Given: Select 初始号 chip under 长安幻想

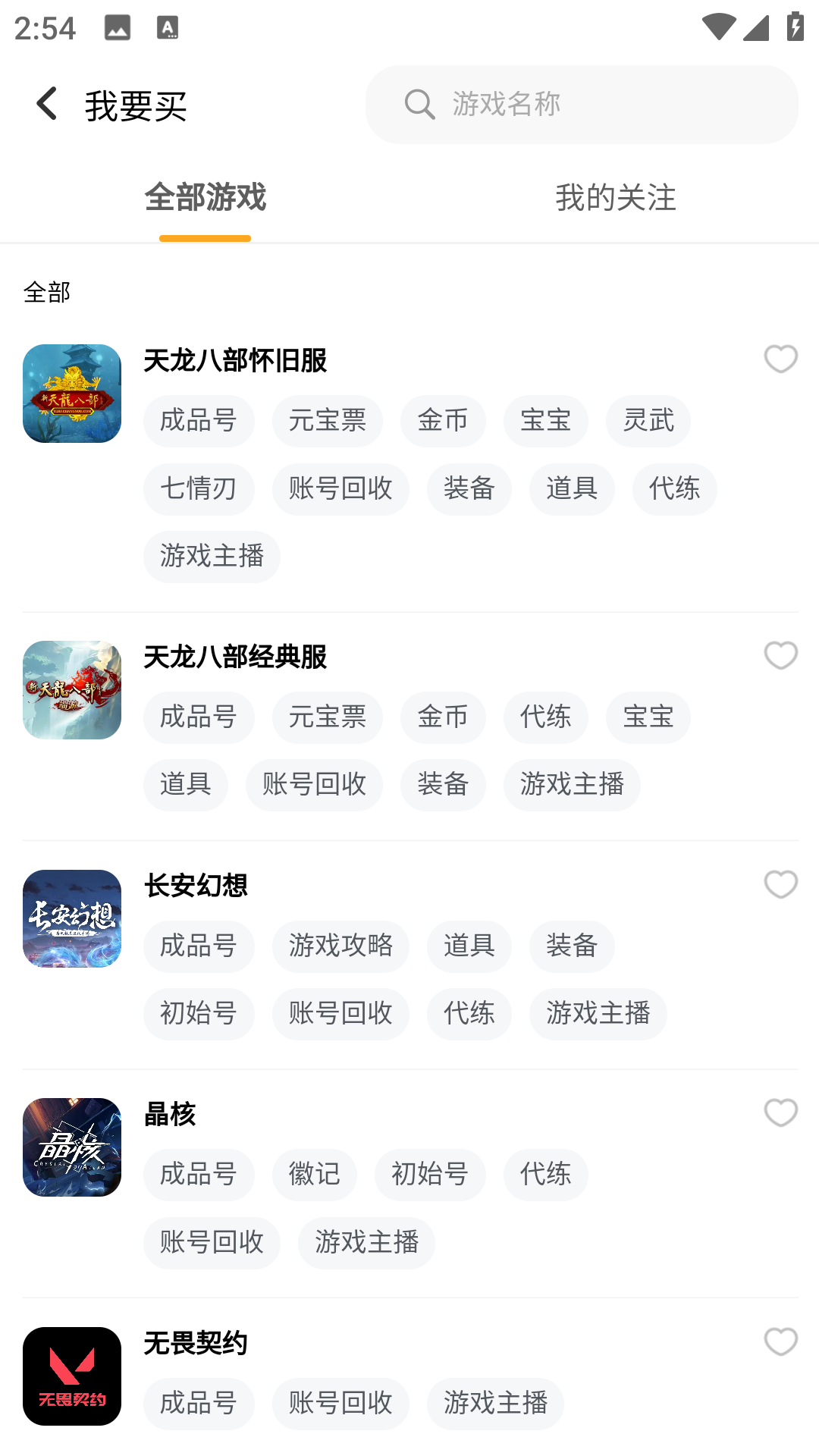Looking at the screenshot, I should pyautogui.click(x=198, y=1014).
